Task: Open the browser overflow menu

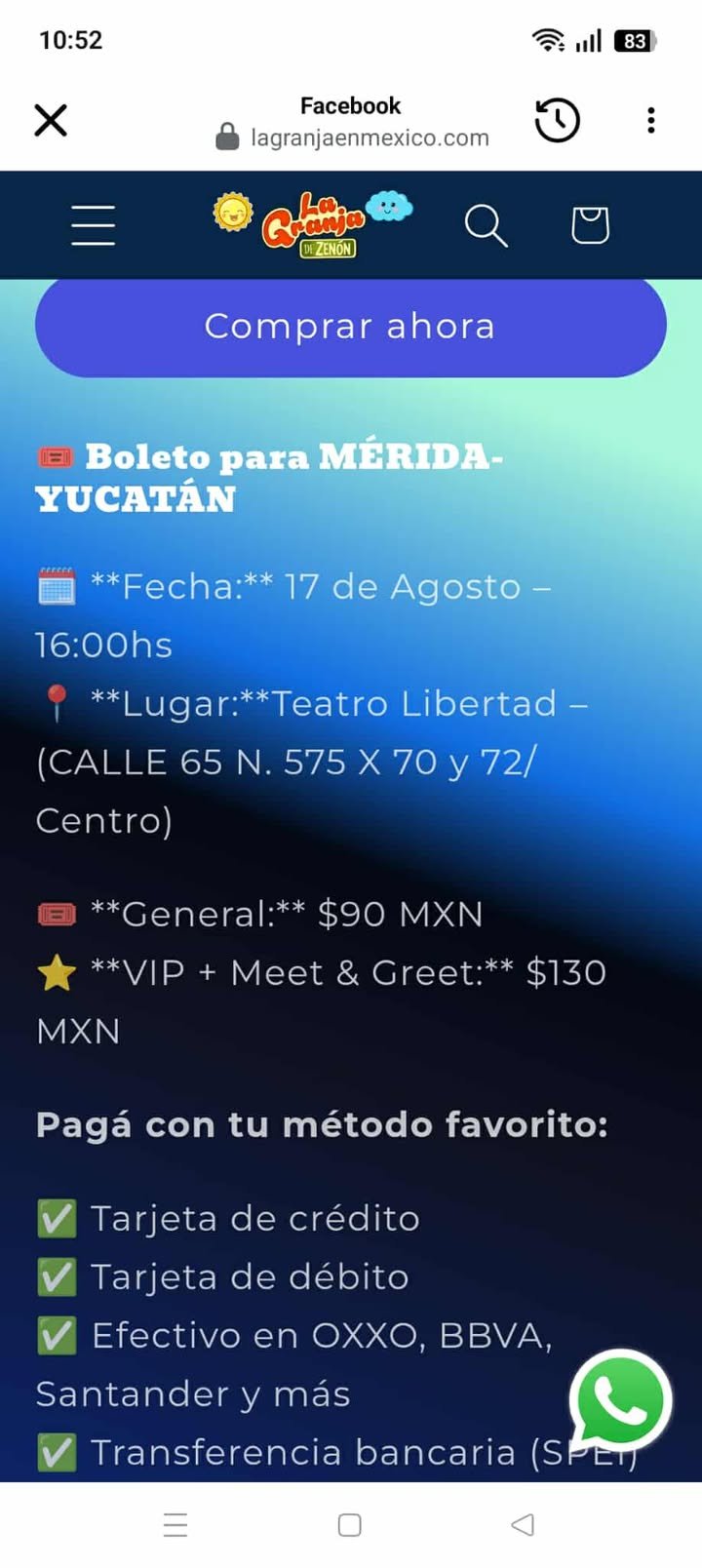Action: tap(650, 121)
